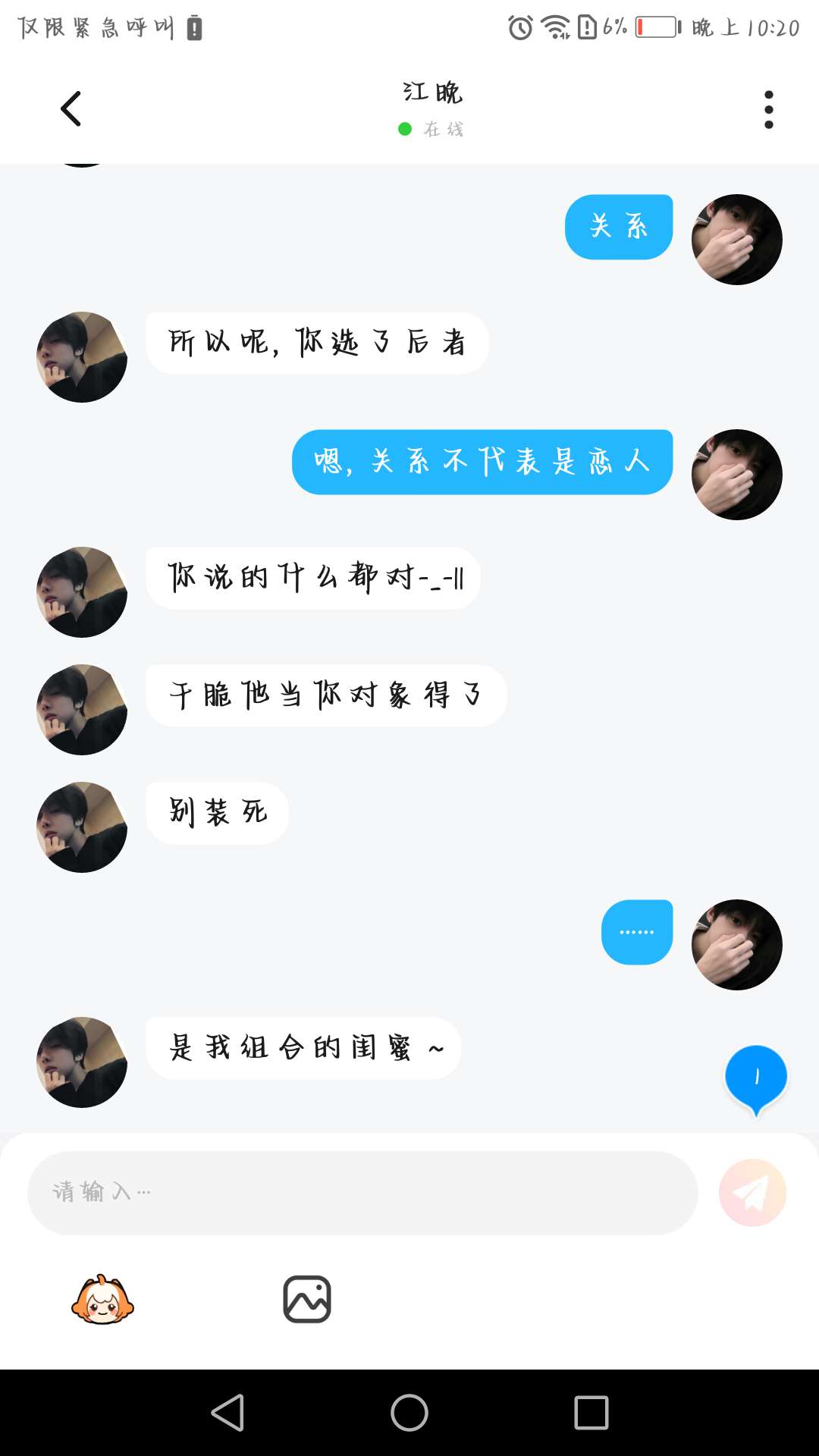This screenshot has height=1456, width=819.
Task: Open 江晚's avatar beside 别装死
Action: (x=82, y=827)
